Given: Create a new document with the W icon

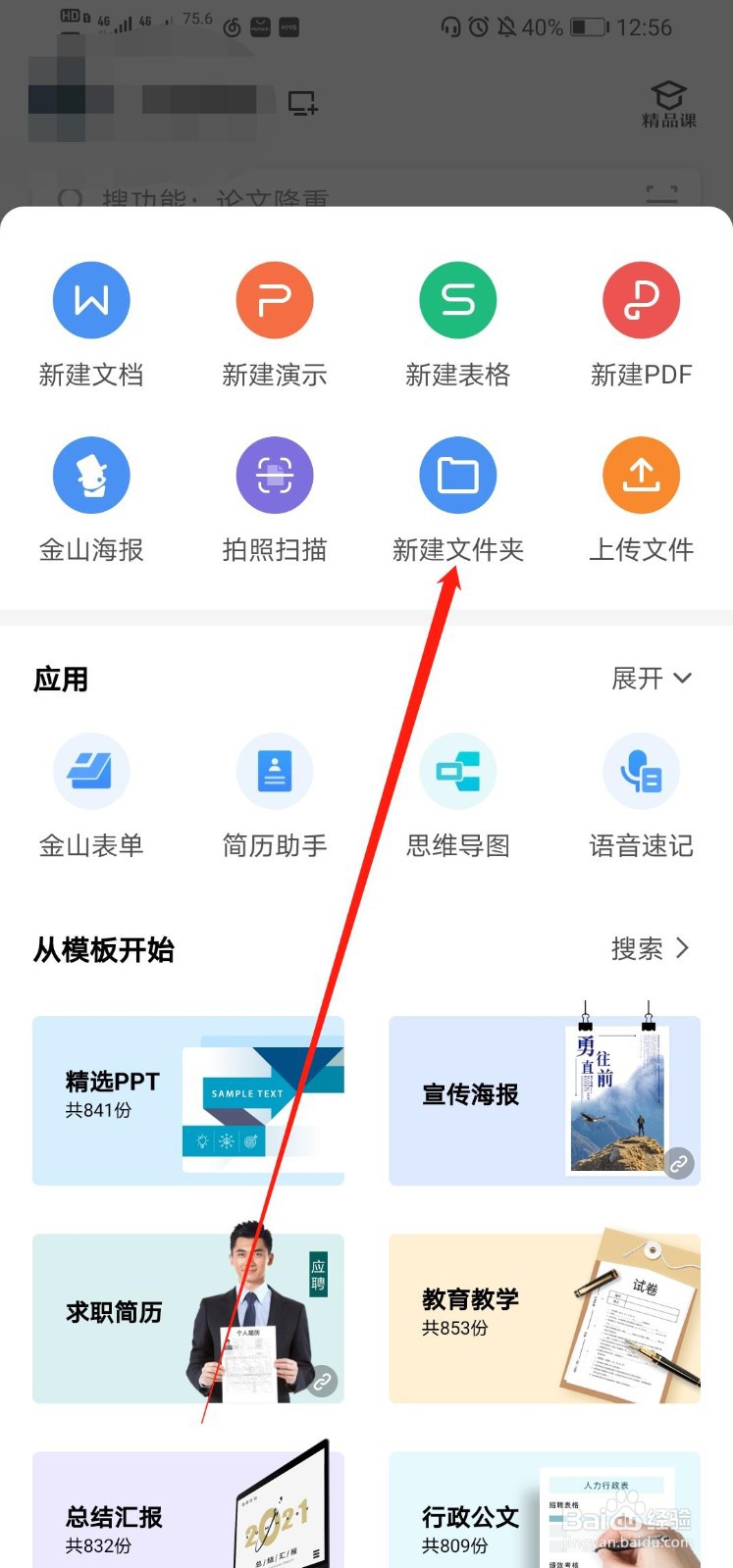Looking at the screenshot, I should [91, 300].
